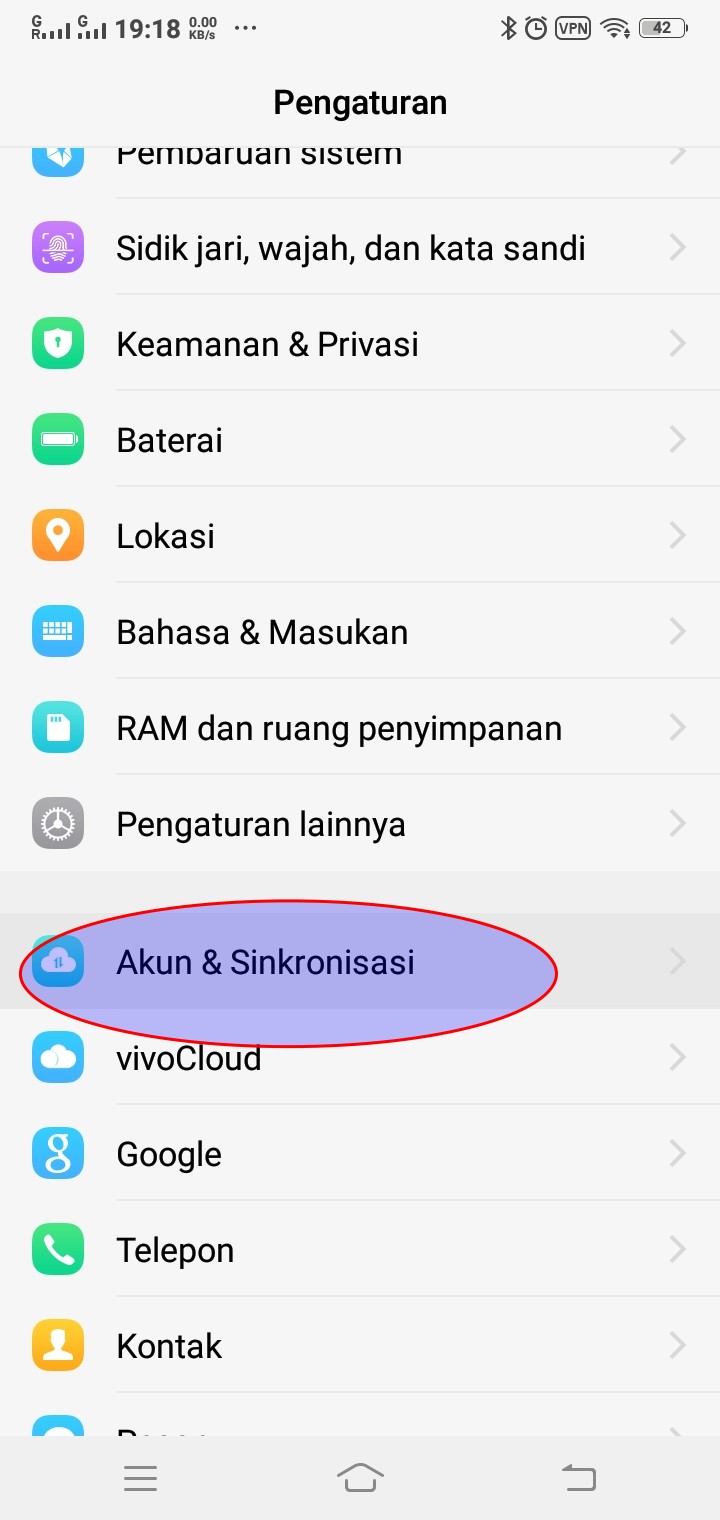Image resolution: width=720 pixels, height=1520 pixels.
Task: Open Kontak settings
Action: [x=360, y=1346]
